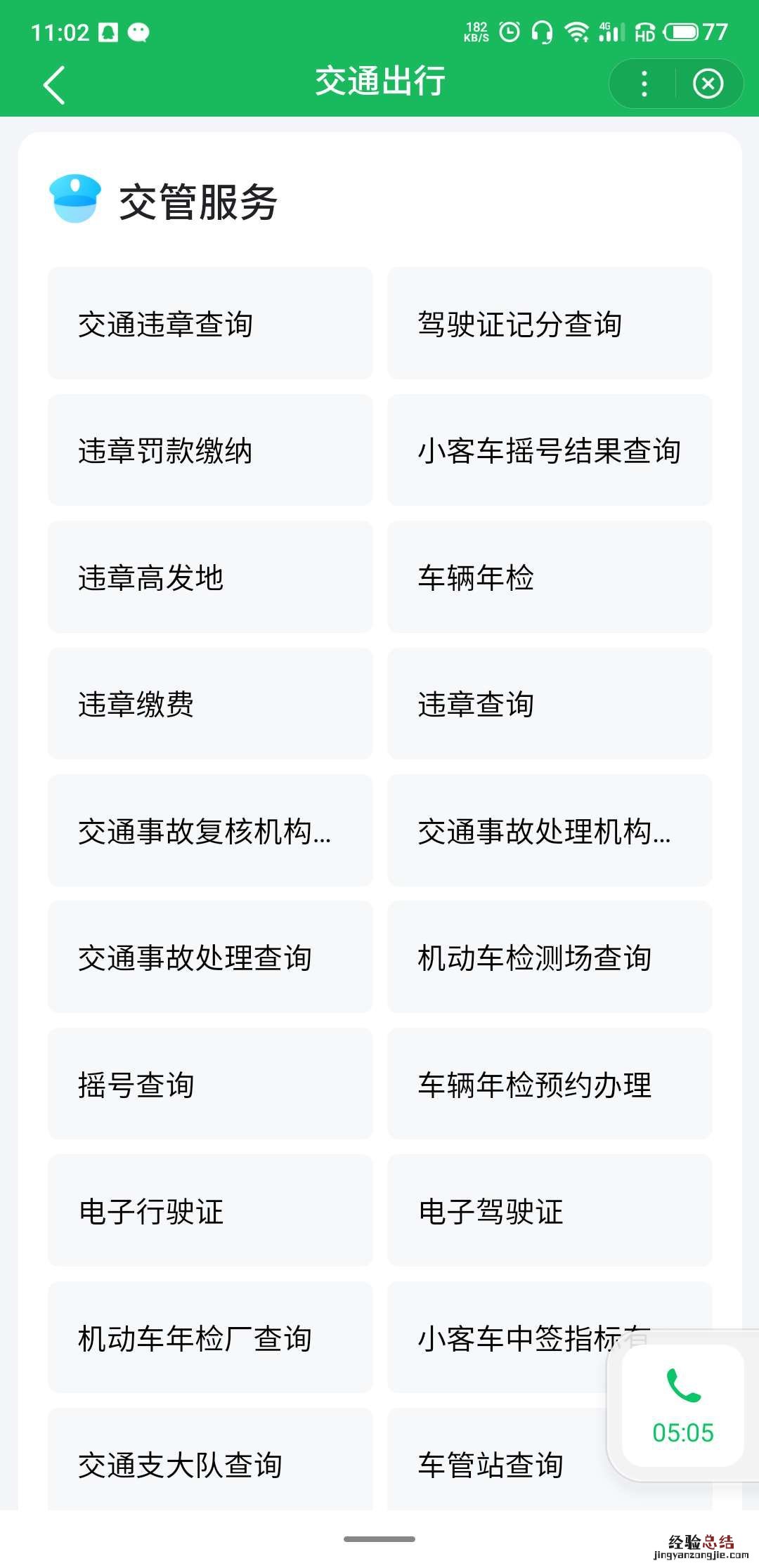Open the 违章查询 tile
This screenshot has height=1568, width=759.
click(550, 704)
